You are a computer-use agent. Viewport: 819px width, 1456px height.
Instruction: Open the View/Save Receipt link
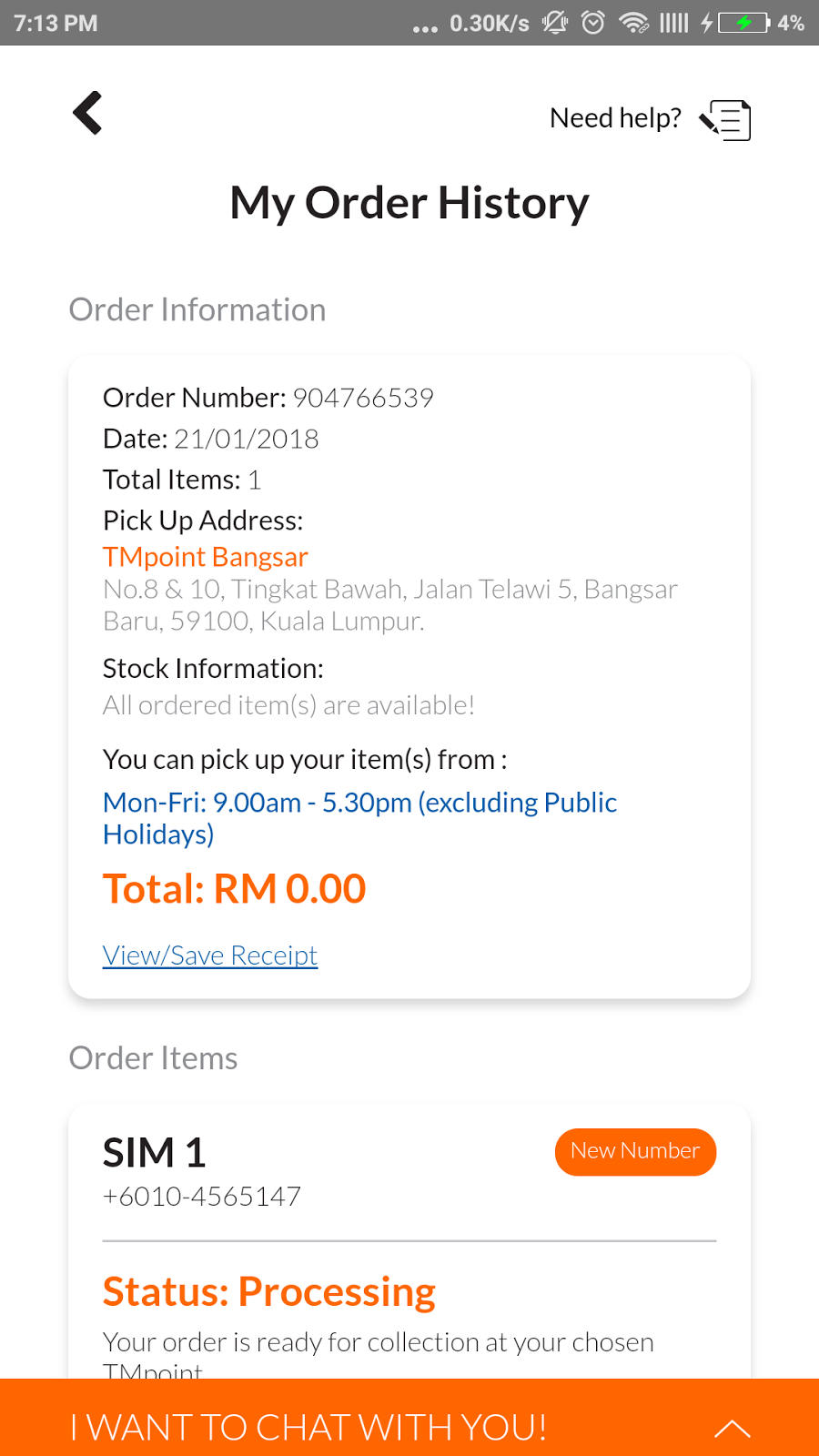210,955
